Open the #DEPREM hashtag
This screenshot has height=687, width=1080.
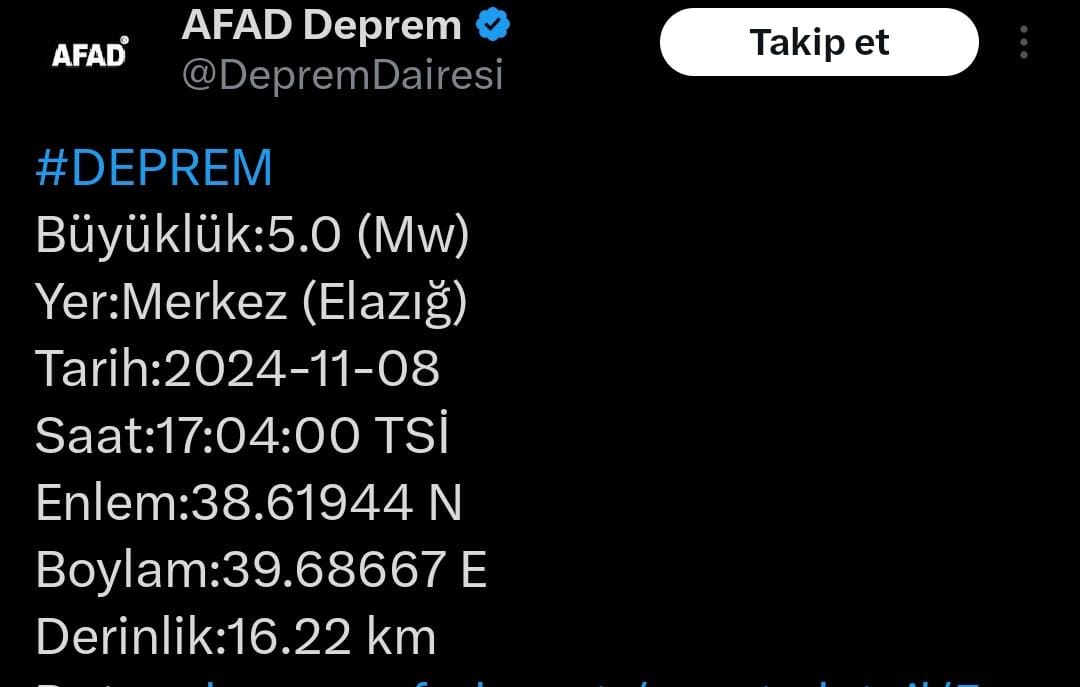point(154,168)
